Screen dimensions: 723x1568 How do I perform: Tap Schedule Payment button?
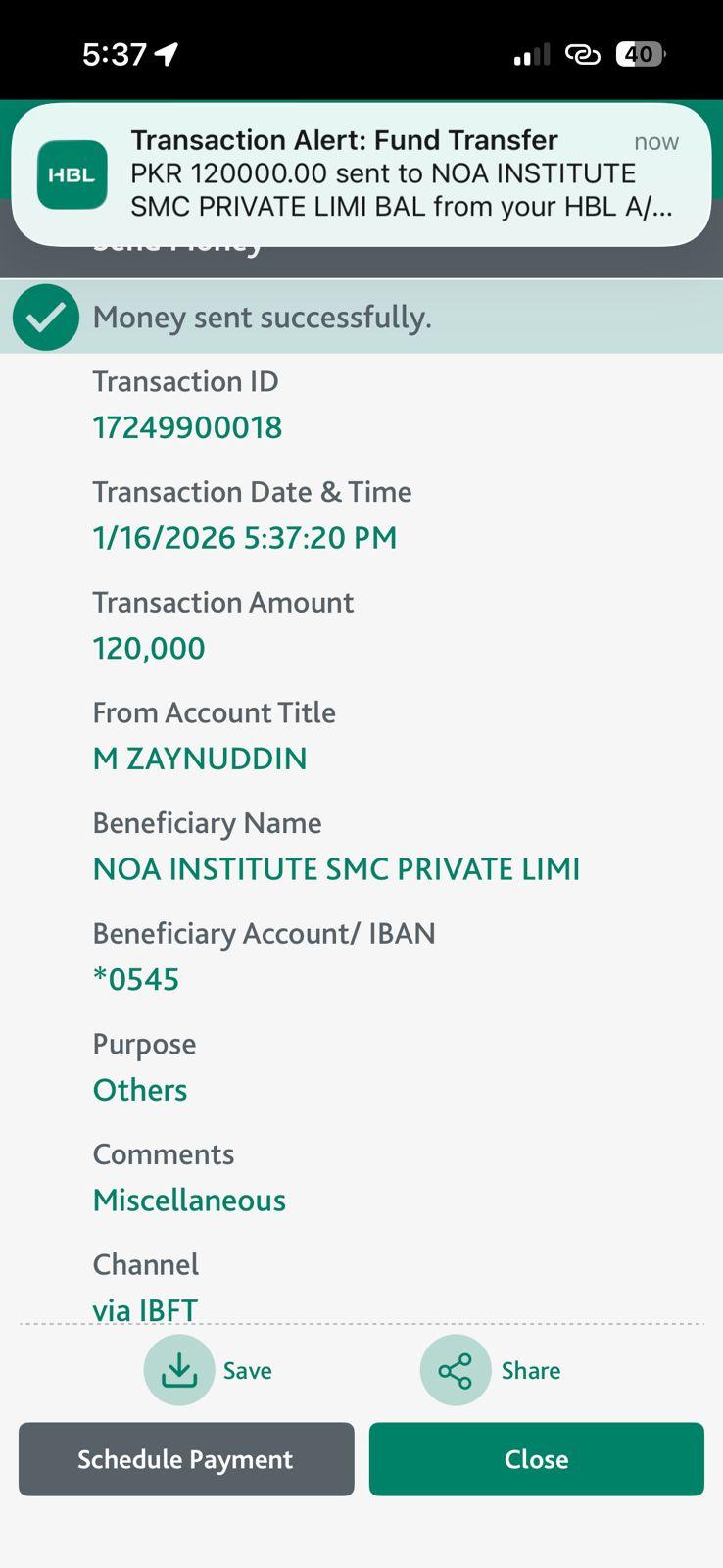coord(186,1459)
